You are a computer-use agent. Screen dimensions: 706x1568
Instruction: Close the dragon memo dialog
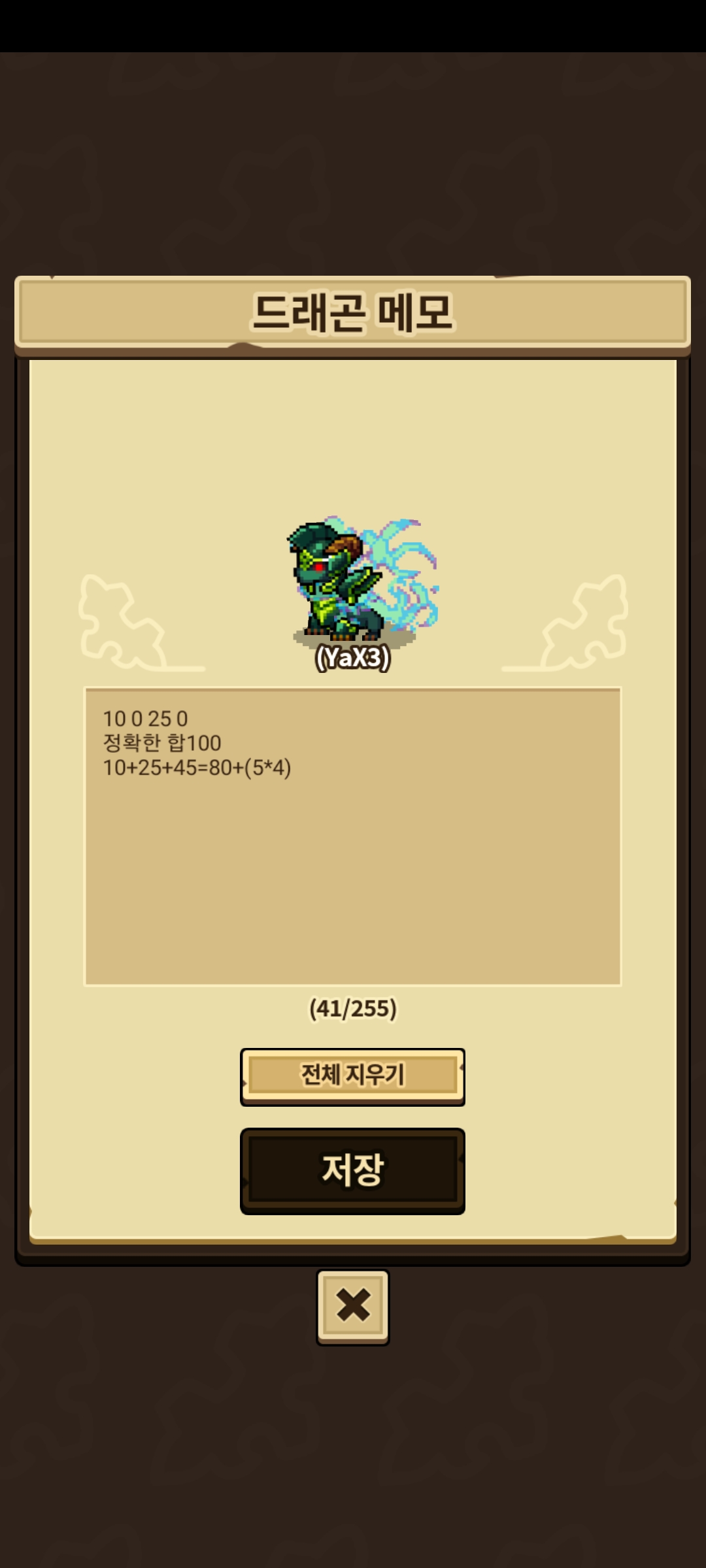353,1307
